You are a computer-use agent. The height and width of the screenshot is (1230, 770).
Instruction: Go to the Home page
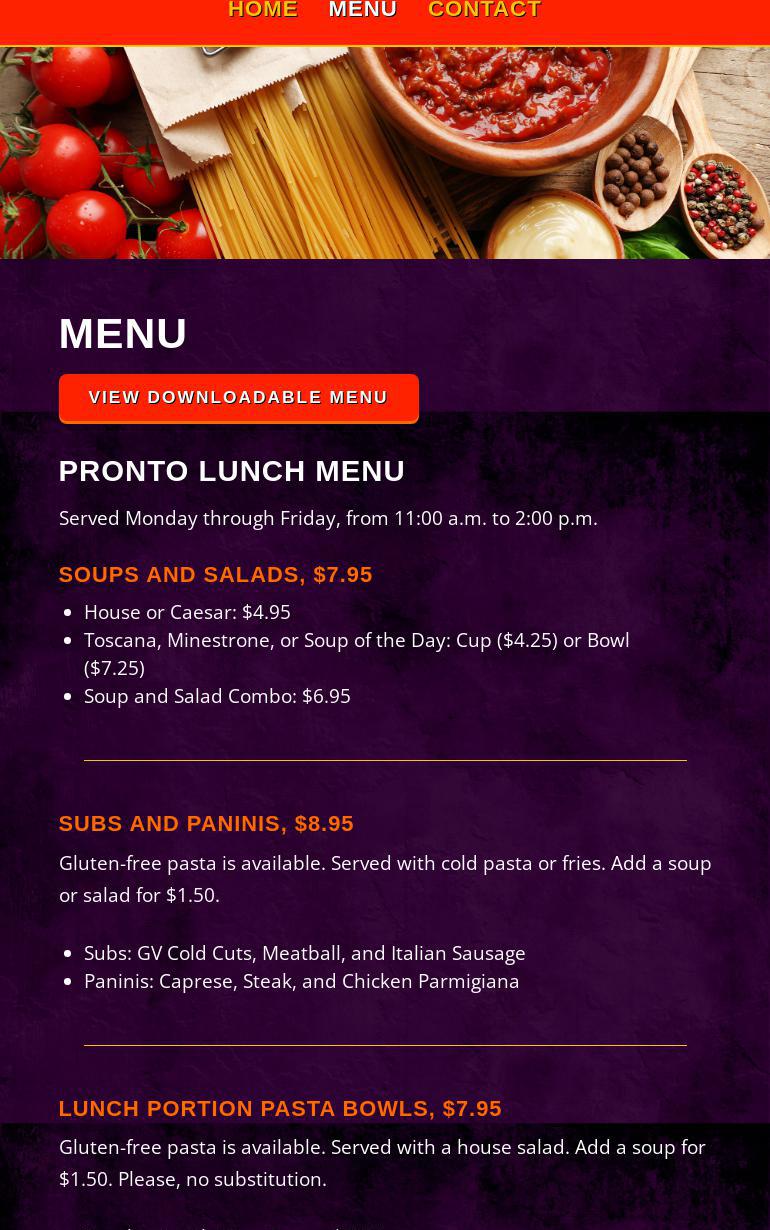263,10
